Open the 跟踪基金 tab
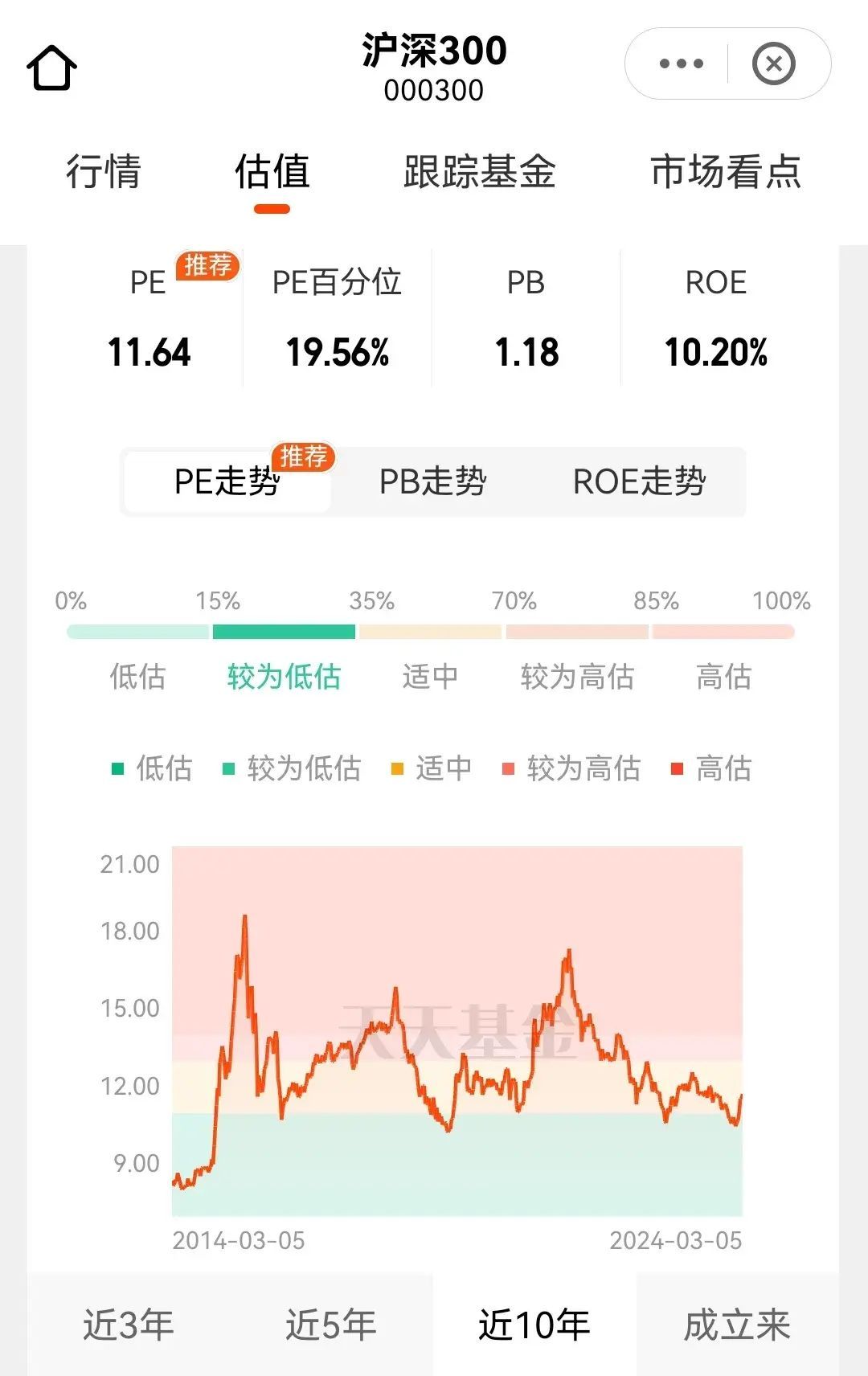 [x=479, y=172]
